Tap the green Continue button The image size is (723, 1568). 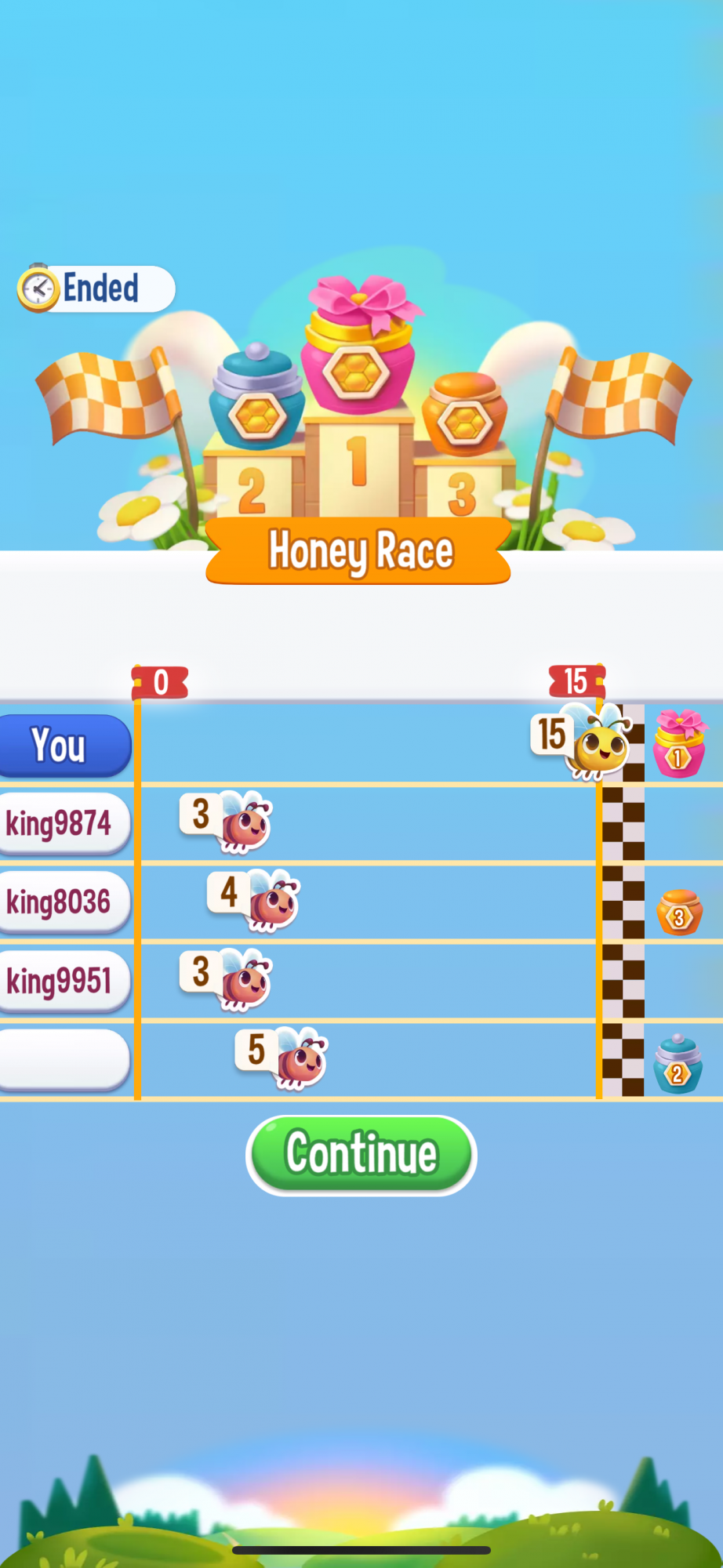(361, 1155)
